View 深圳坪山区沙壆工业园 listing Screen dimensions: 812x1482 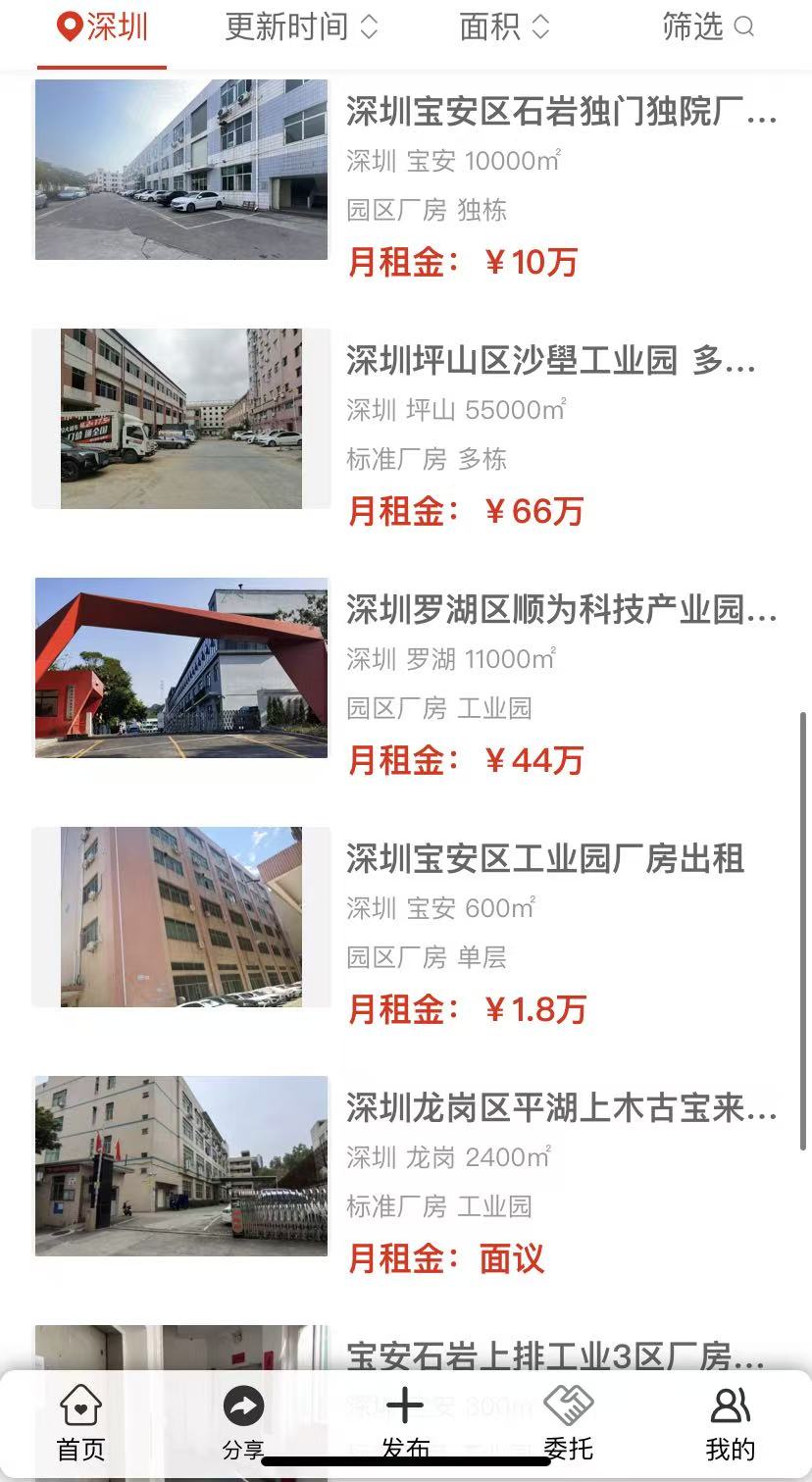(551, 361)
